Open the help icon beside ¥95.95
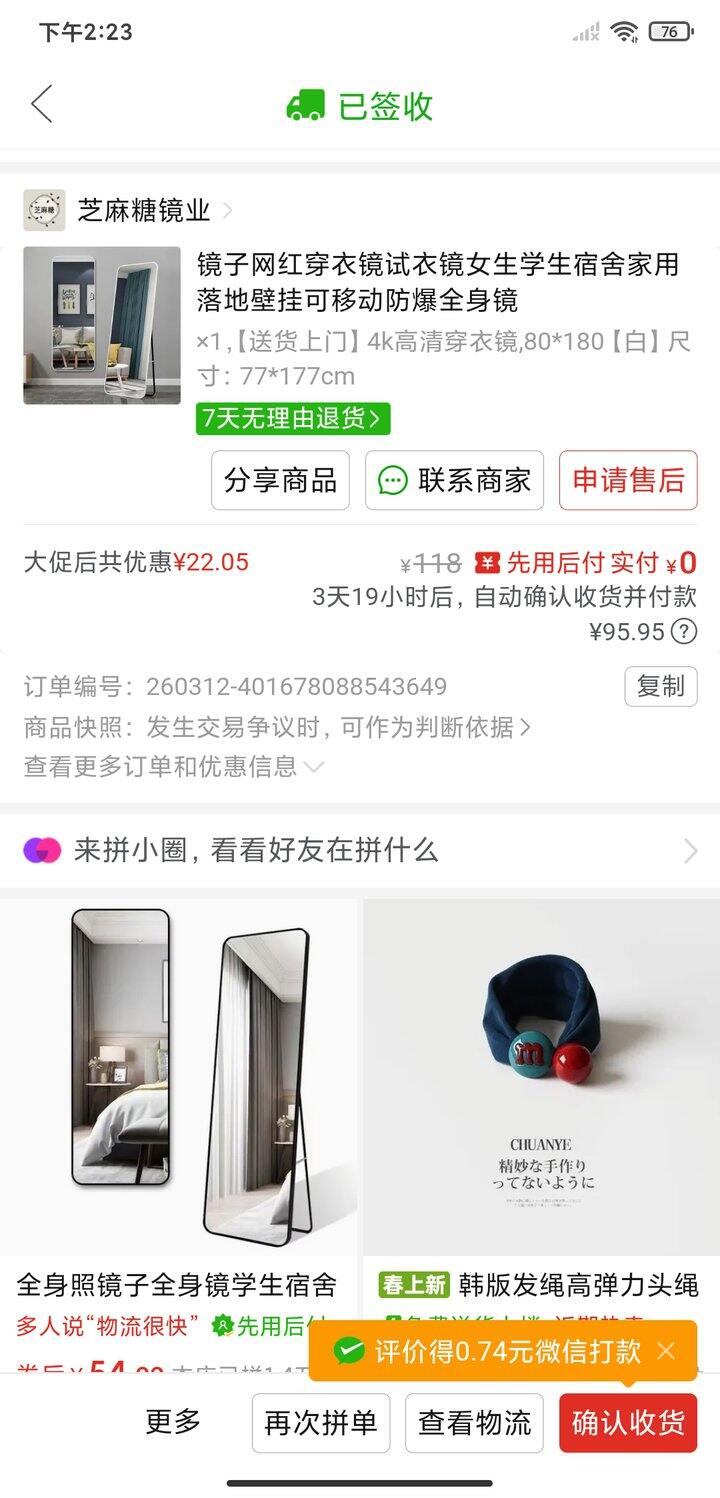The image size is (720, 1498). coord(684,632)
